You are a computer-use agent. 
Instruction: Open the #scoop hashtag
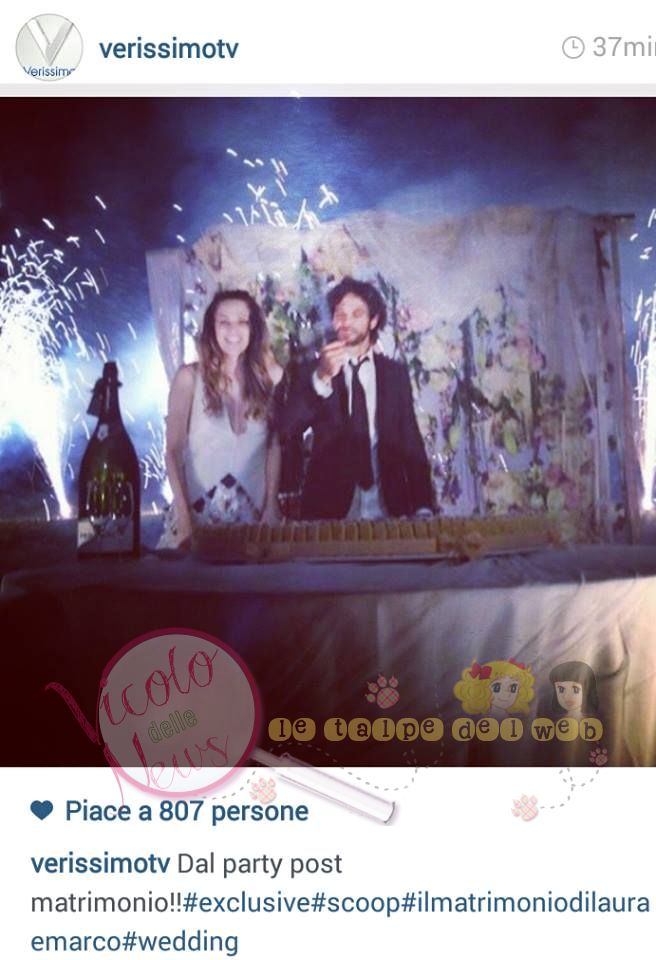point(356,903)
